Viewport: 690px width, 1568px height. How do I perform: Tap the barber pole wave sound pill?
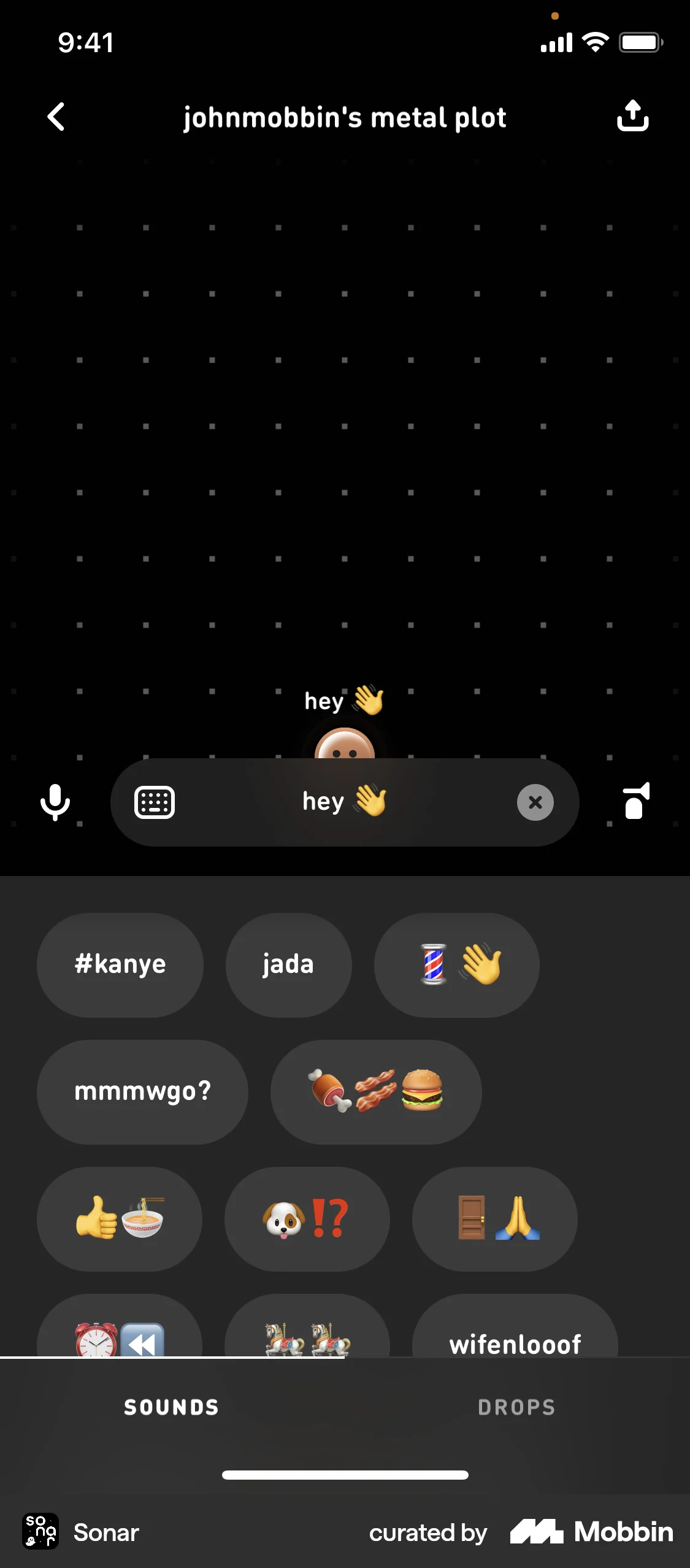(456, 964)
